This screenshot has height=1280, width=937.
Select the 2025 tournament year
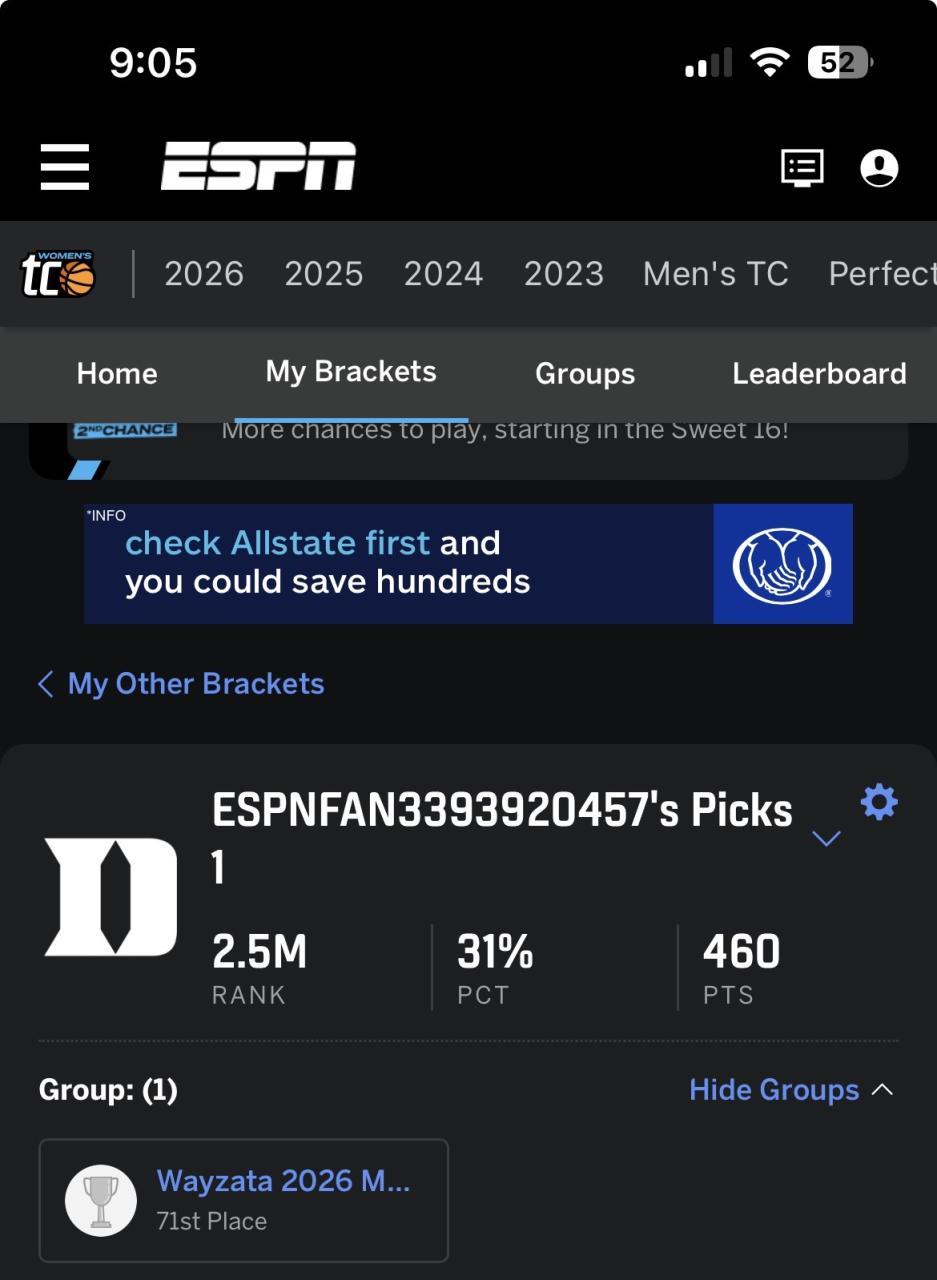[x=323, y=274]
